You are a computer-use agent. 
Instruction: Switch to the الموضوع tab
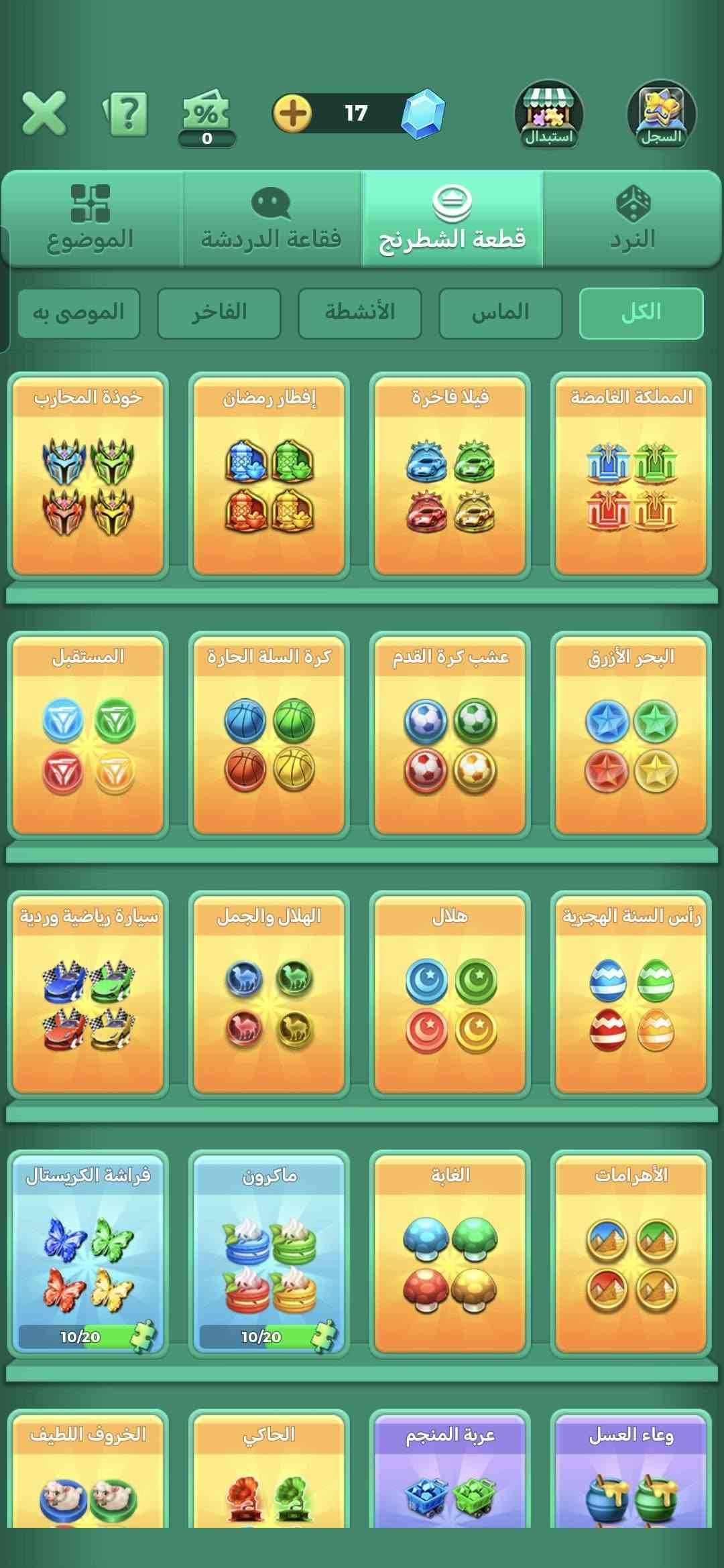[90, 219]
